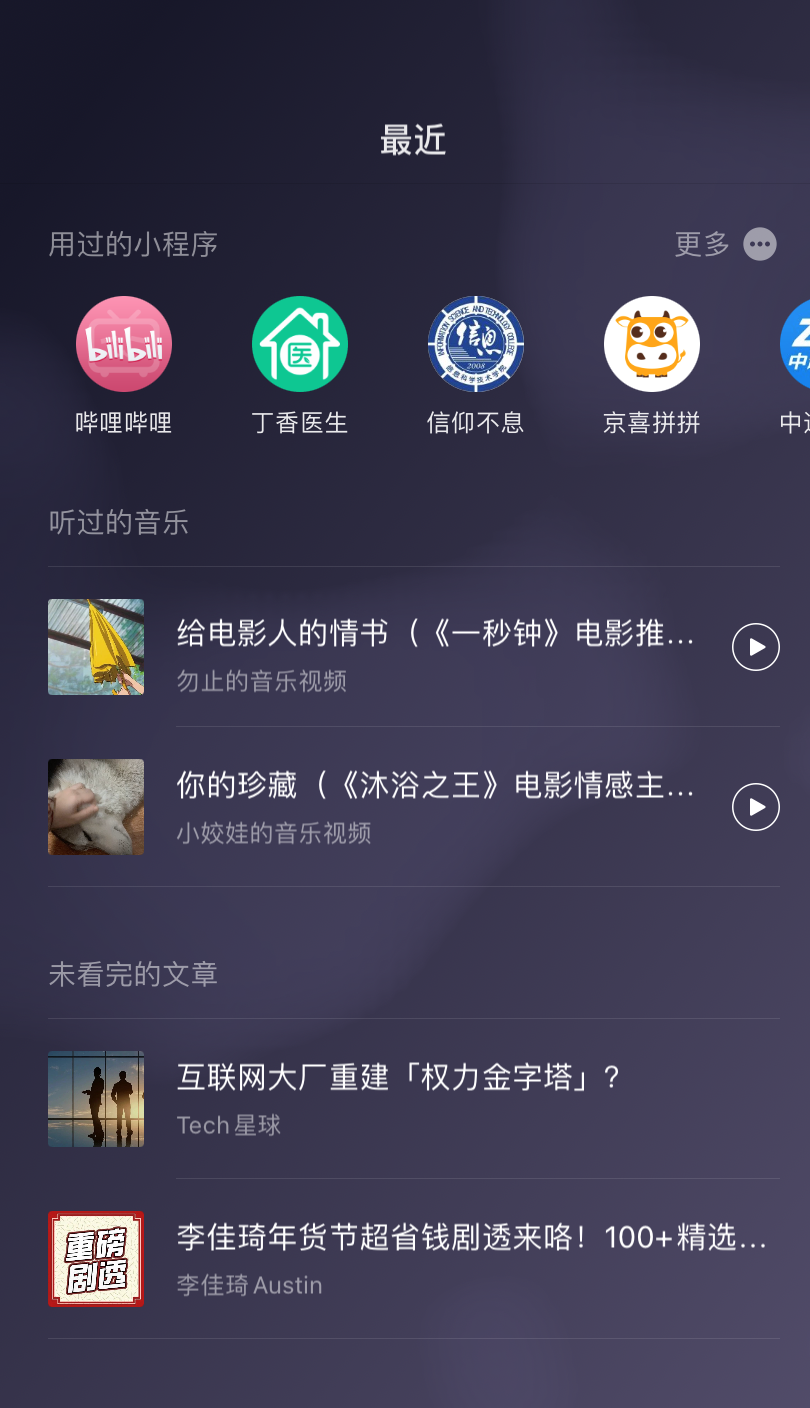Play the song 你的珍藏

coord(755,807)
